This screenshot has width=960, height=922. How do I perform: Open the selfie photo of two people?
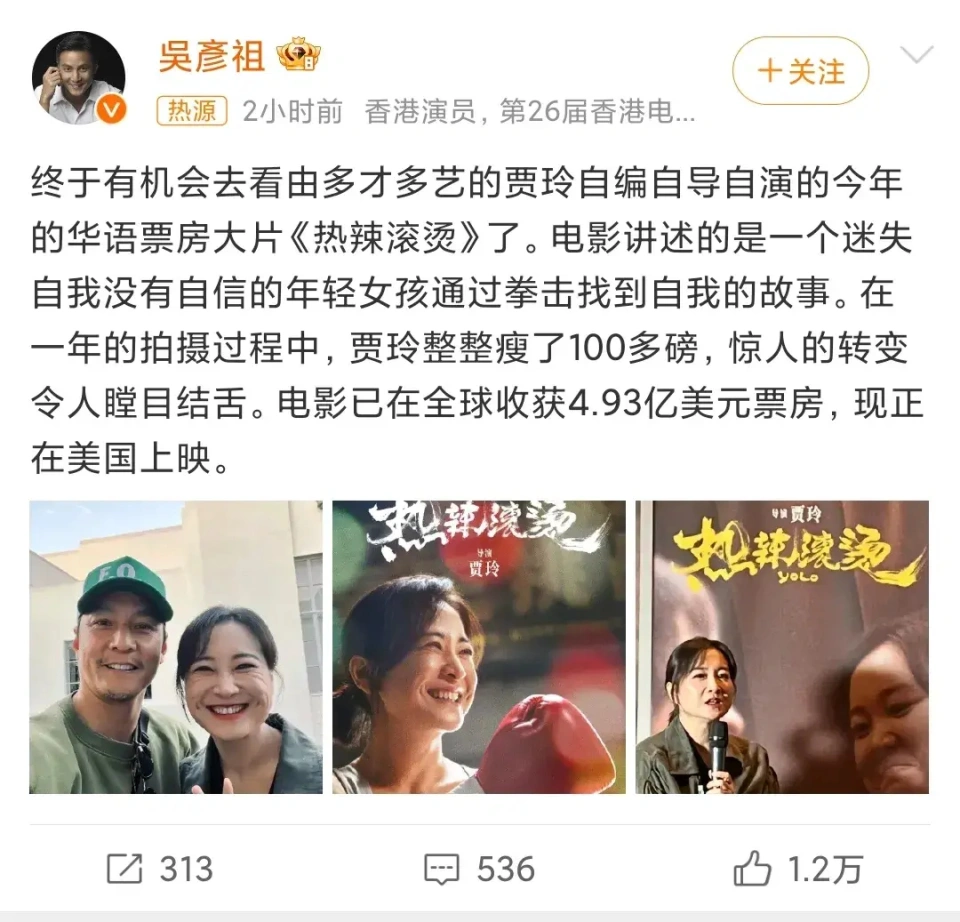tap(176, 647)
